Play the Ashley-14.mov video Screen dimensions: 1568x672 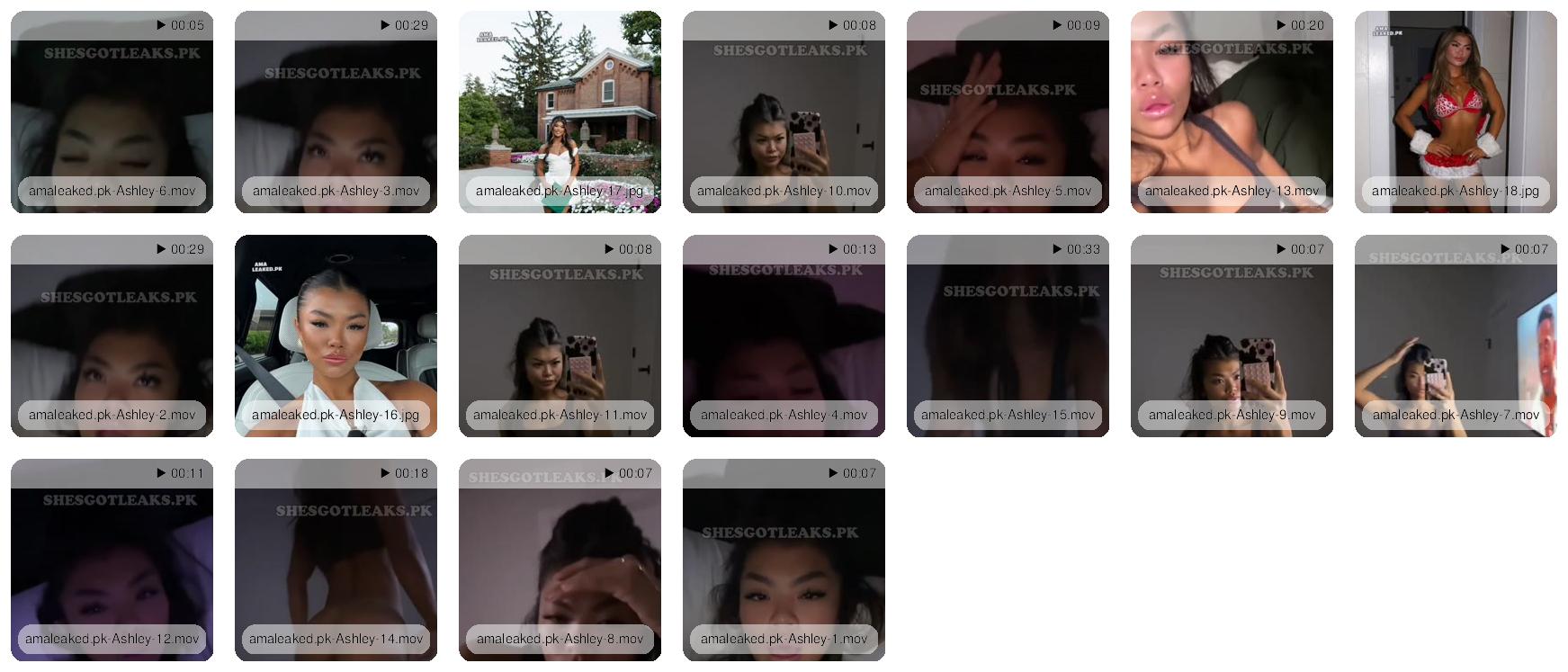click(336, 560)
